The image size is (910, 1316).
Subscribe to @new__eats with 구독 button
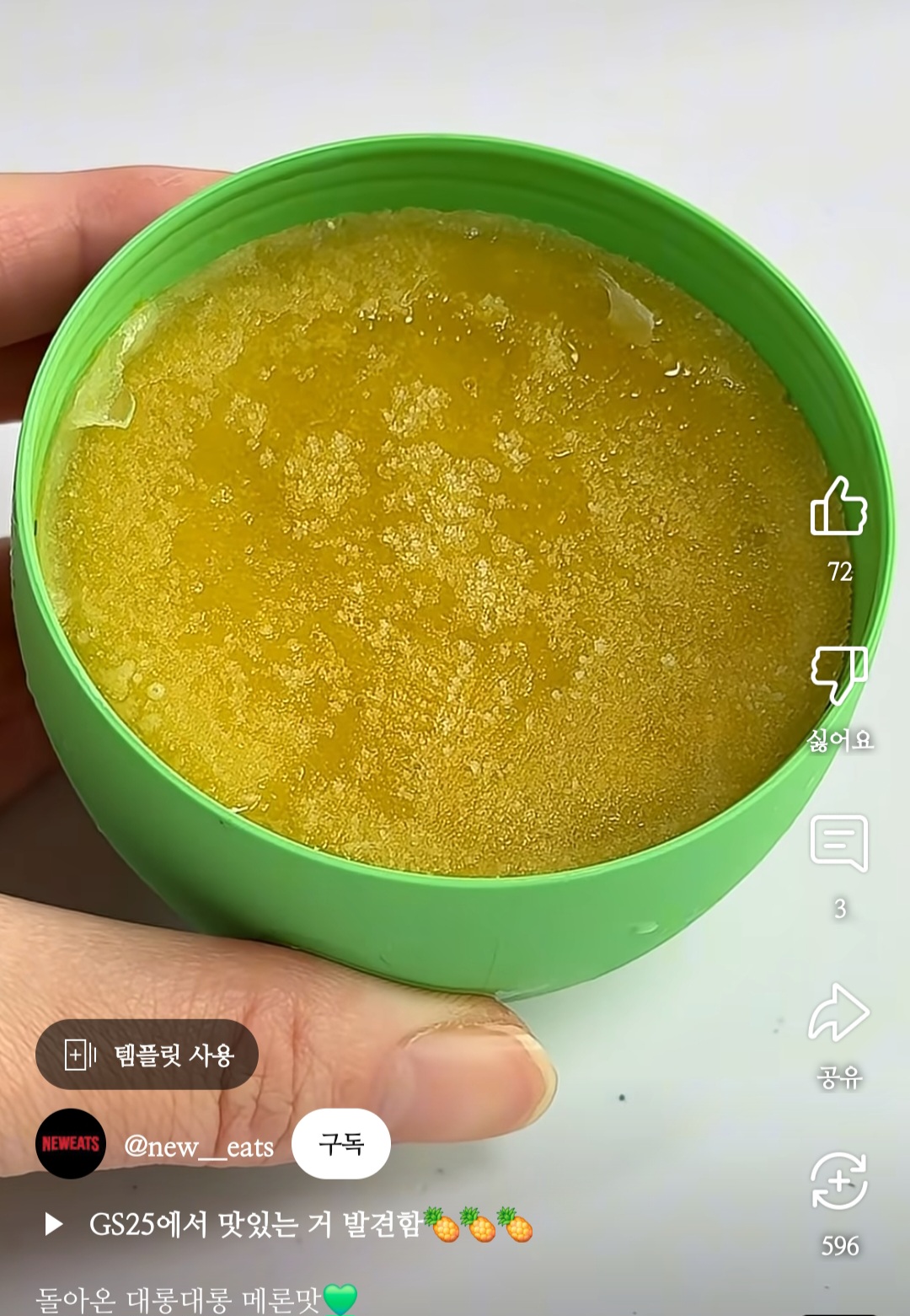341,1144
